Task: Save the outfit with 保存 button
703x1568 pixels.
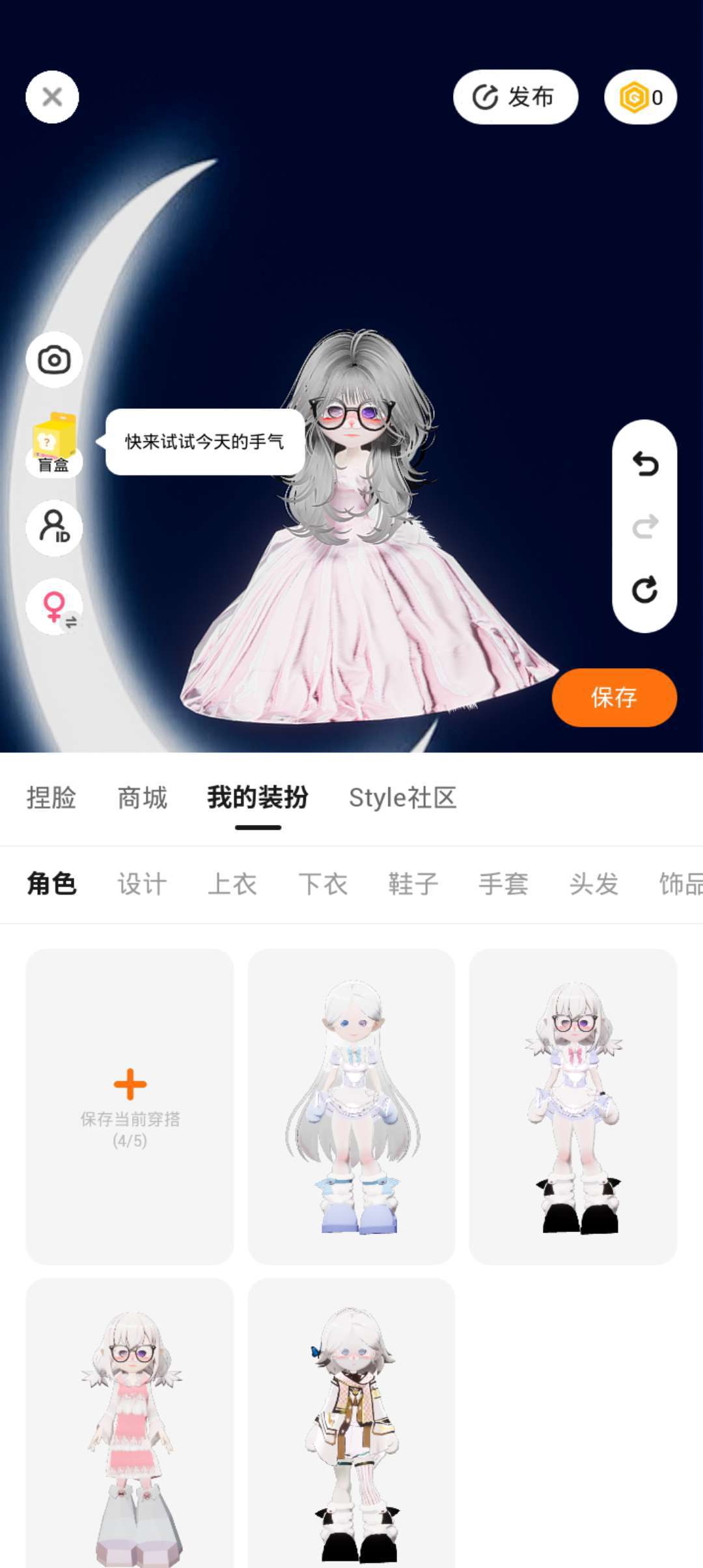Action: [614, 697]
